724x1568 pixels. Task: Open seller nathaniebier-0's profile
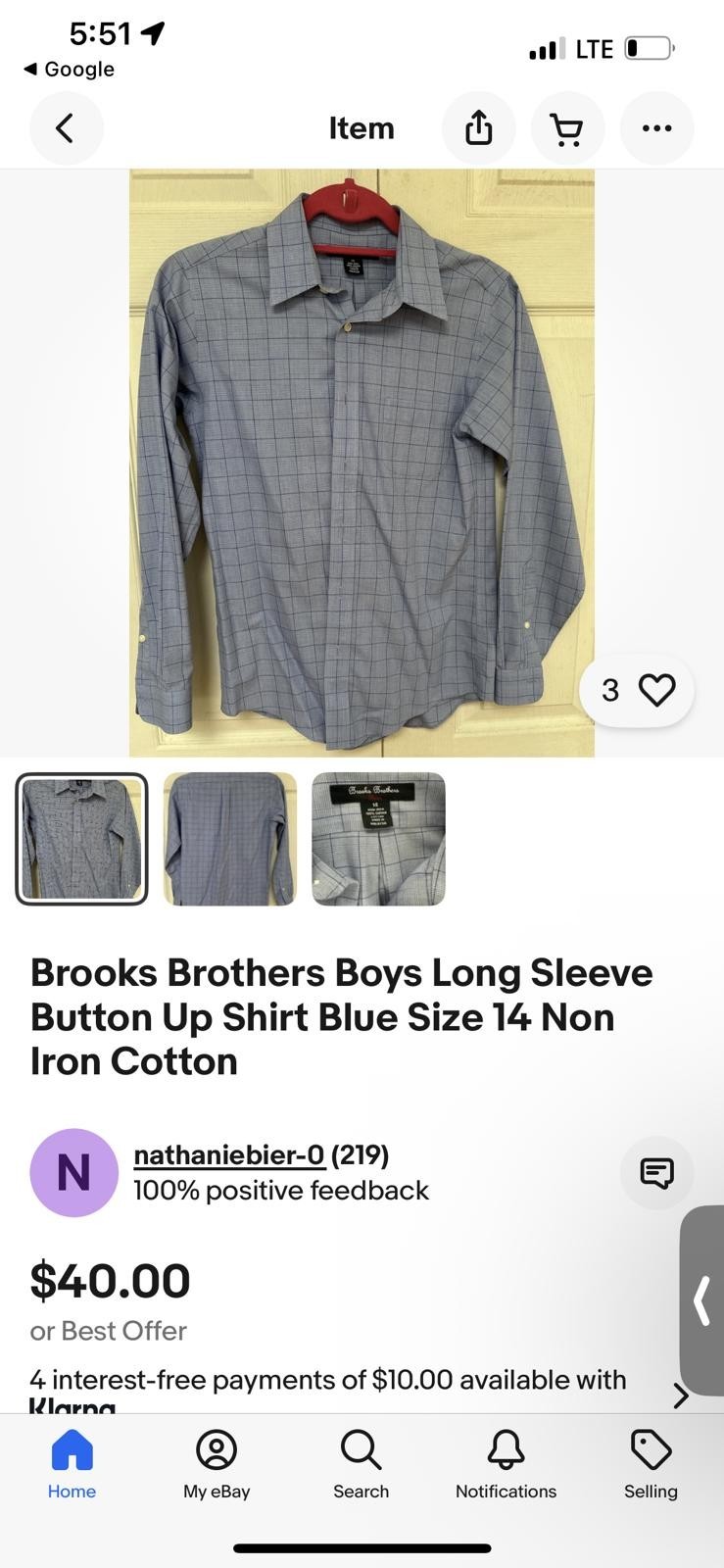(228, 1155)
